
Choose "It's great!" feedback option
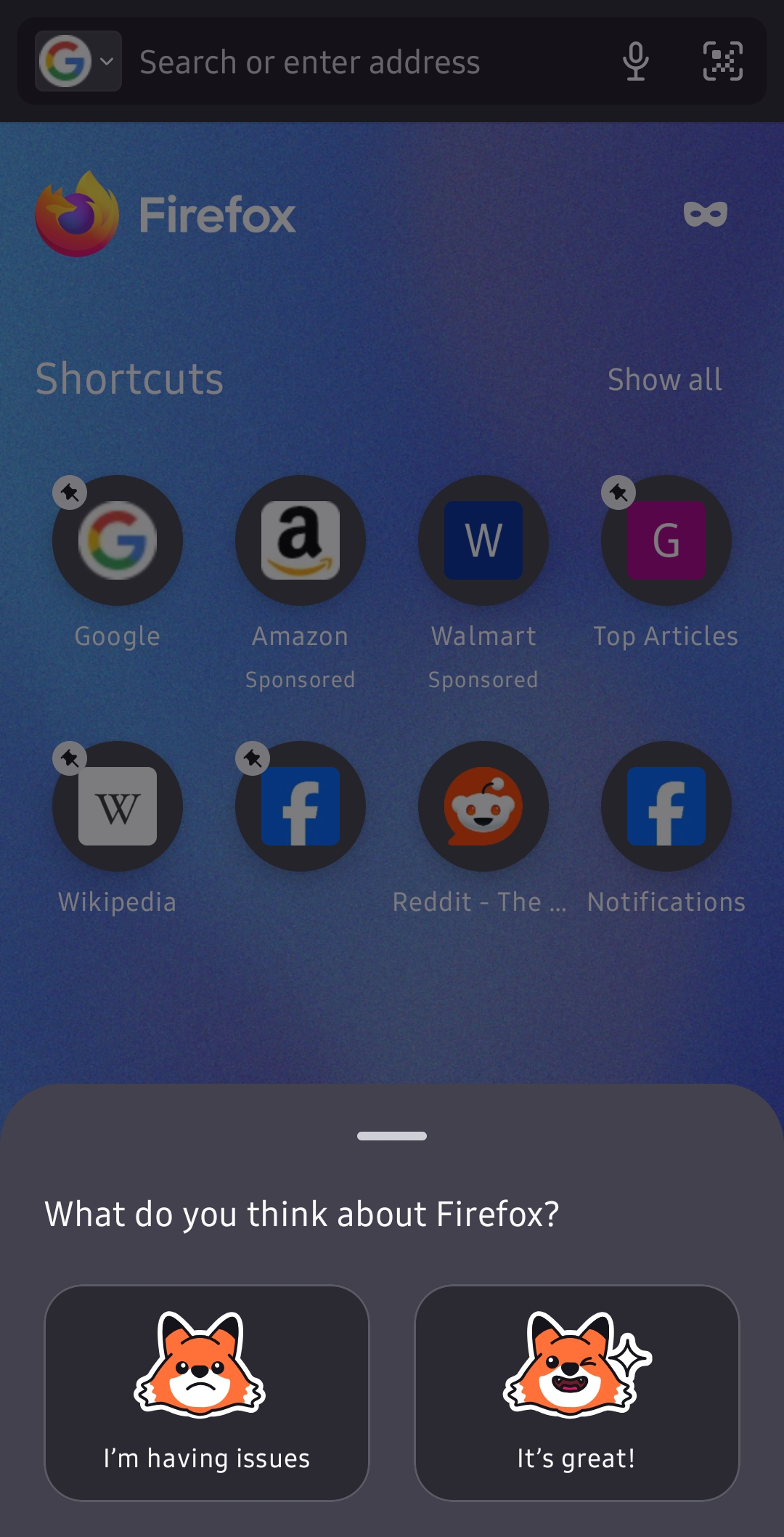[x=576, y=1392]
